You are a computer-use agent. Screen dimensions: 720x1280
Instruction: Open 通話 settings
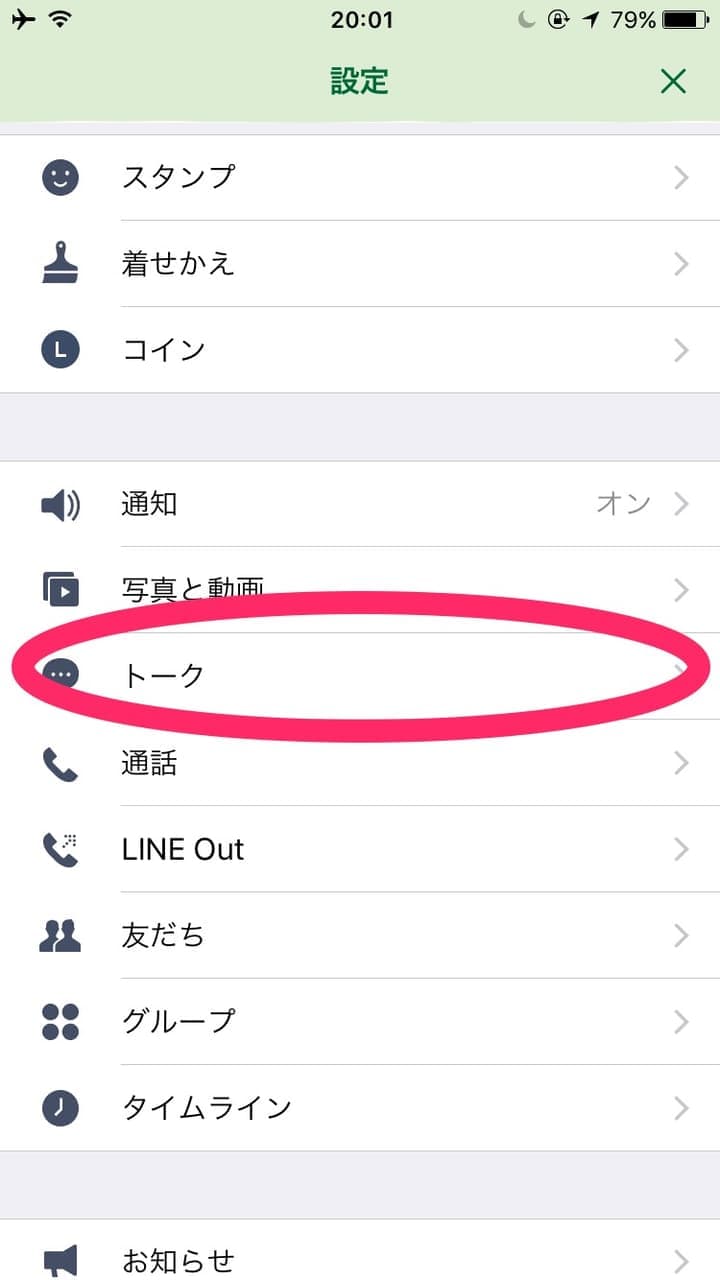[x=360, y=764]
